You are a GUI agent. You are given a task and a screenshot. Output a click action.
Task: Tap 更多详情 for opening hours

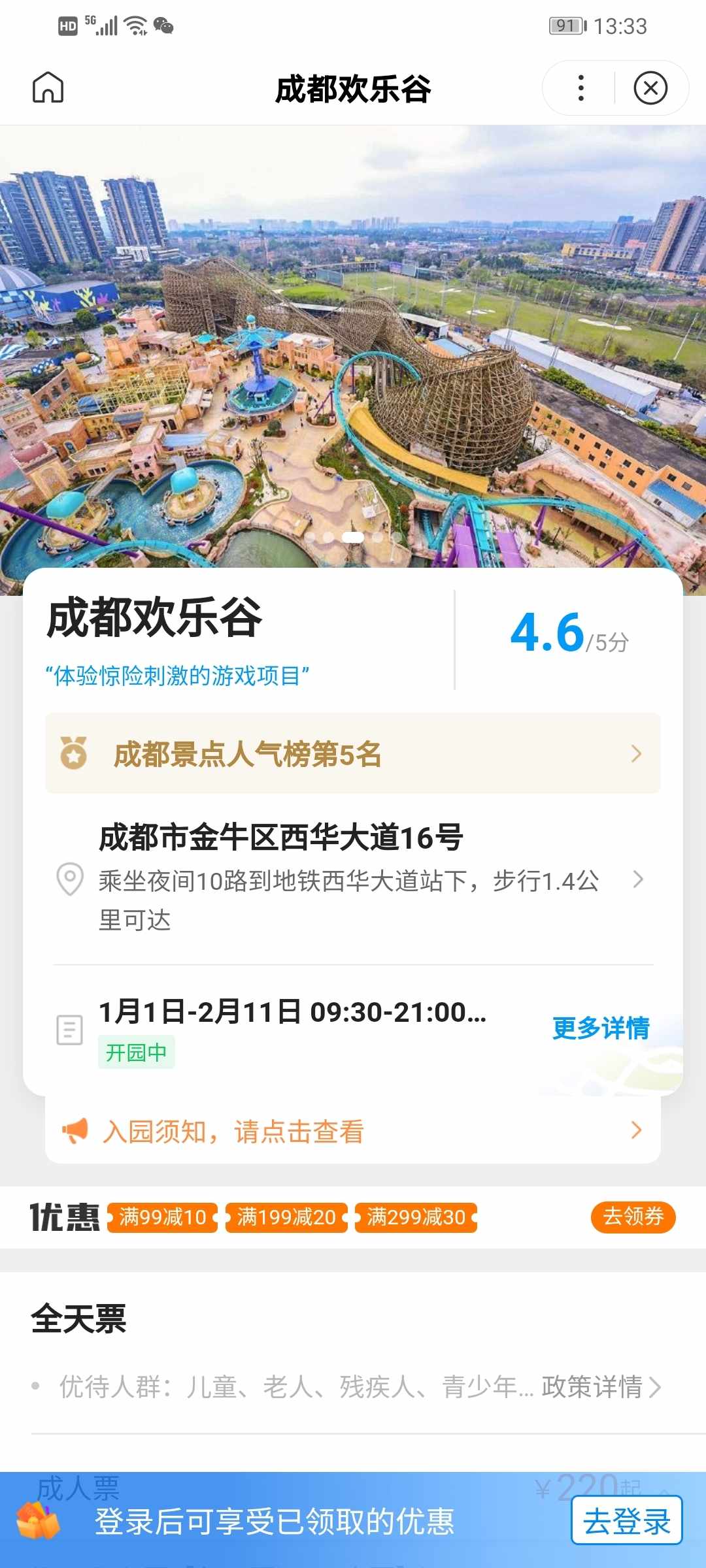pos(601,1028)
